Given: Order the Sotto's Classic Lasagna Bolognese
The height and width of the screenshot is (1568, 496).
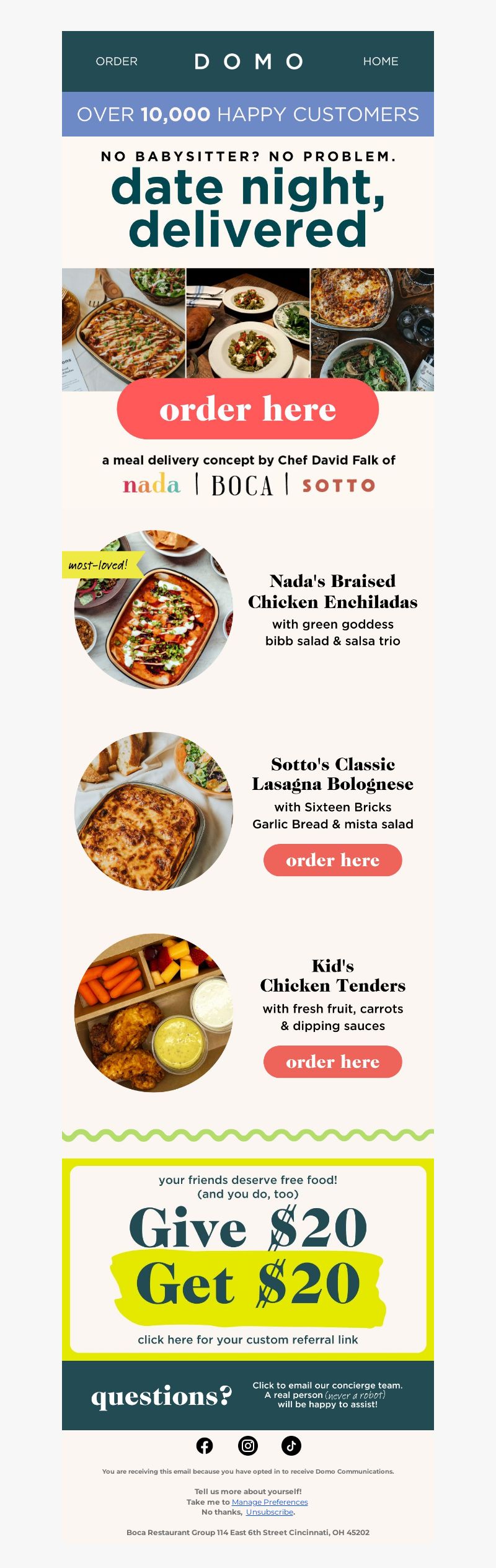Looking at the screenshot, I should pos(332,860).
